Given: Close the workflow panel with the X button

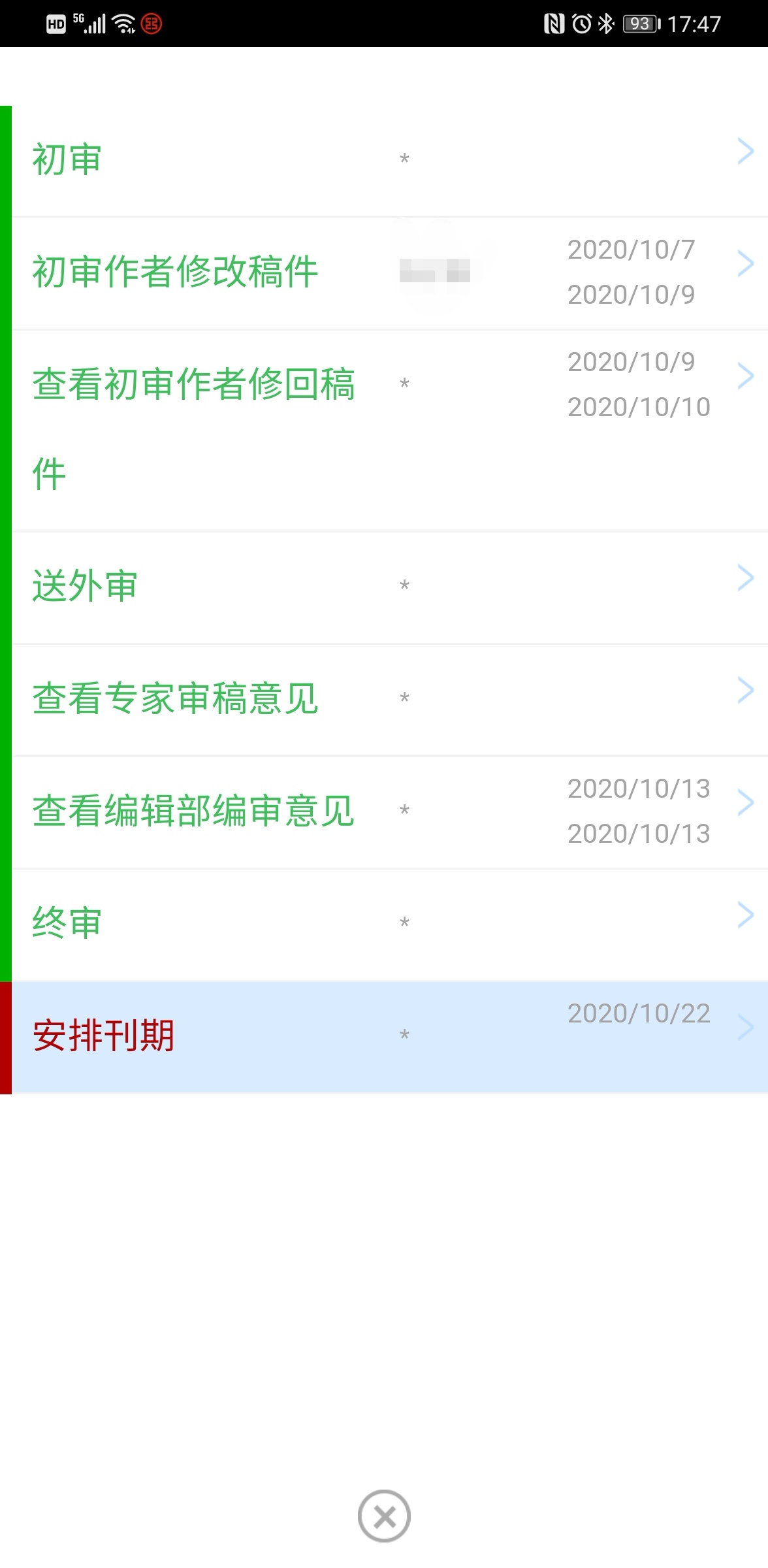Looking at the screenshot, I should tap(384, 1516).
